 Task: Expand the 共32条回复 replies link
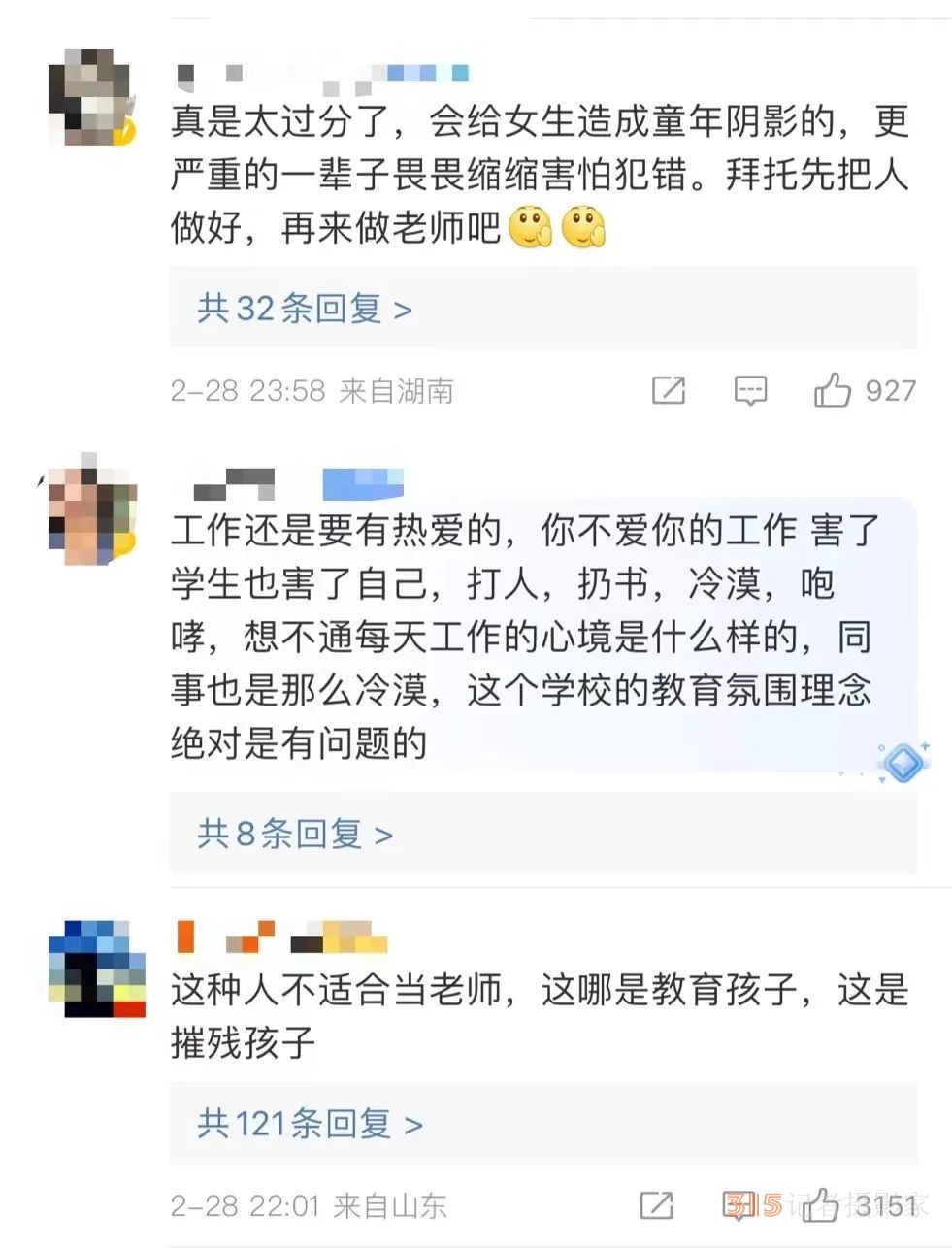[305, 310]
